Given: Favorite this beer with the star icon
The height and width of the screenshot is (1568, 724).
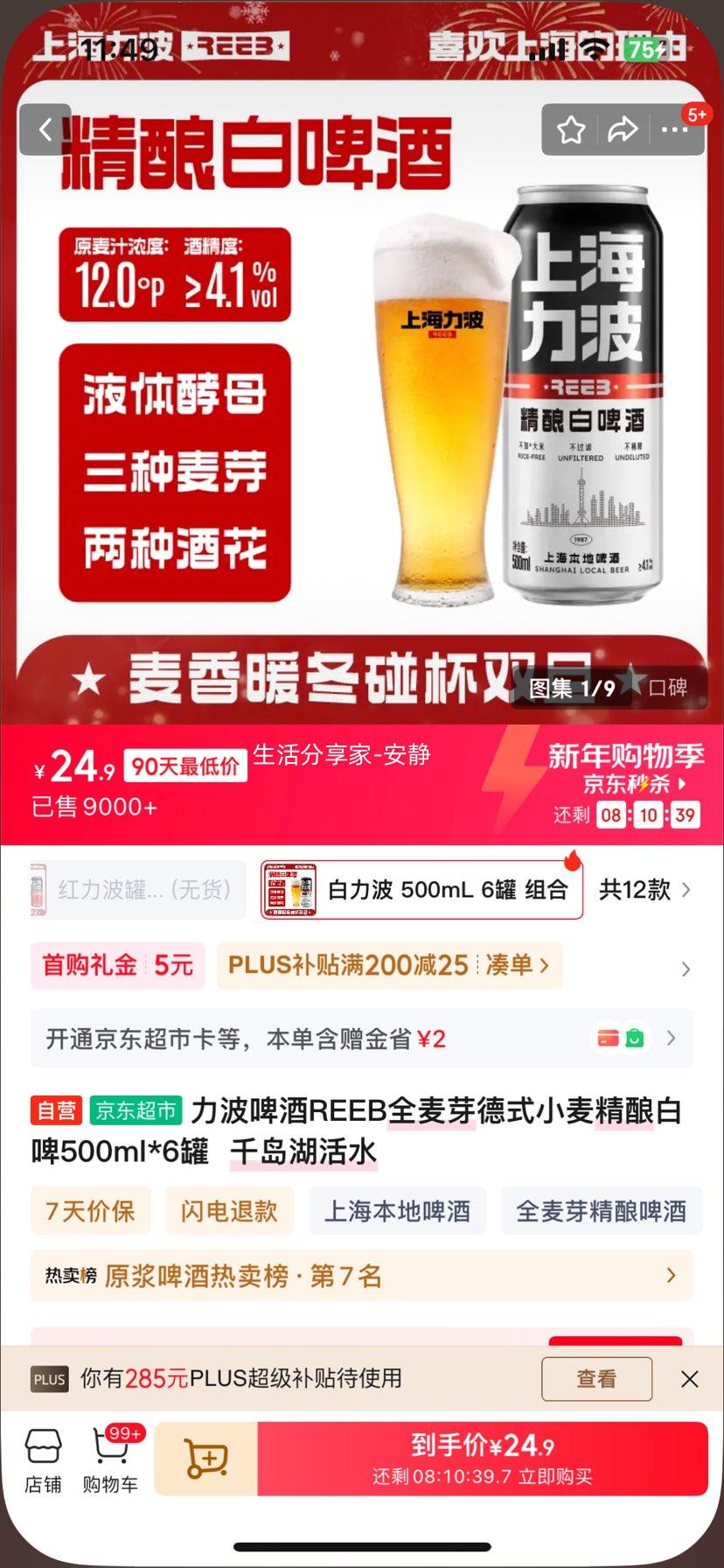Looking at the screenshot, I should click(572, 129).
